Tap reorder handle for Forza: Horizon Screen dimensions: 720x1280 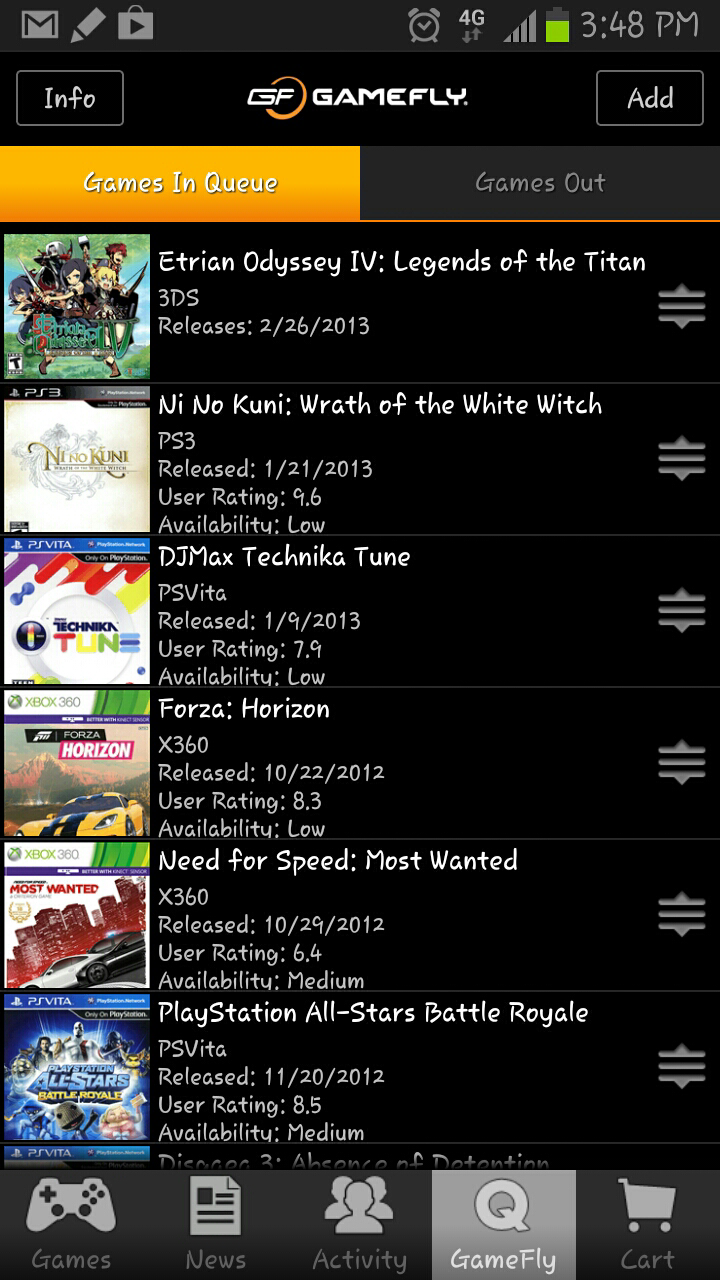[x=682, y=763]
